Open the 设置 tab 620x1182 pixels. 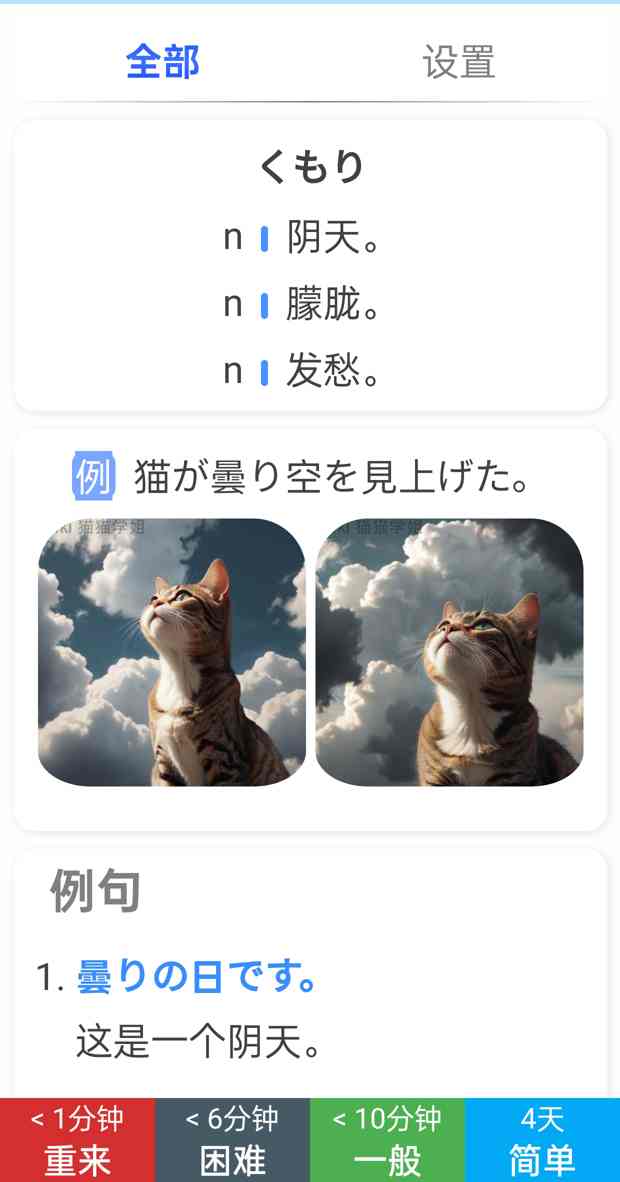(x=458, y=62)
